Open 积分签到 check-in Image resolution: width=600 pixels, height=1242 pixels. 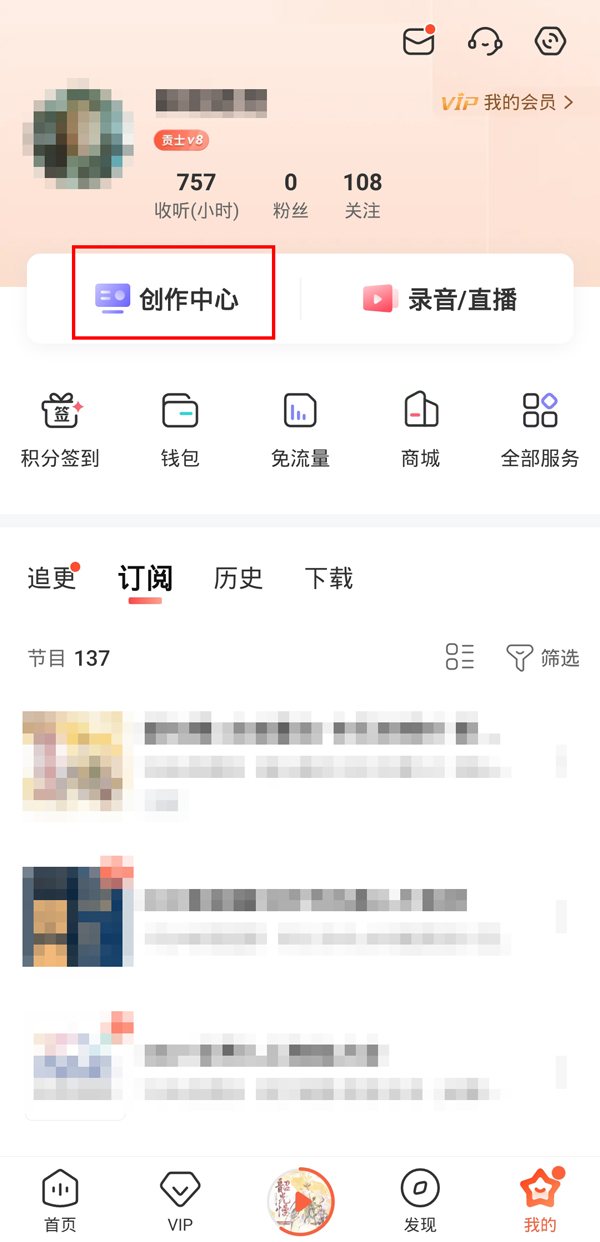tap(60, 430)
